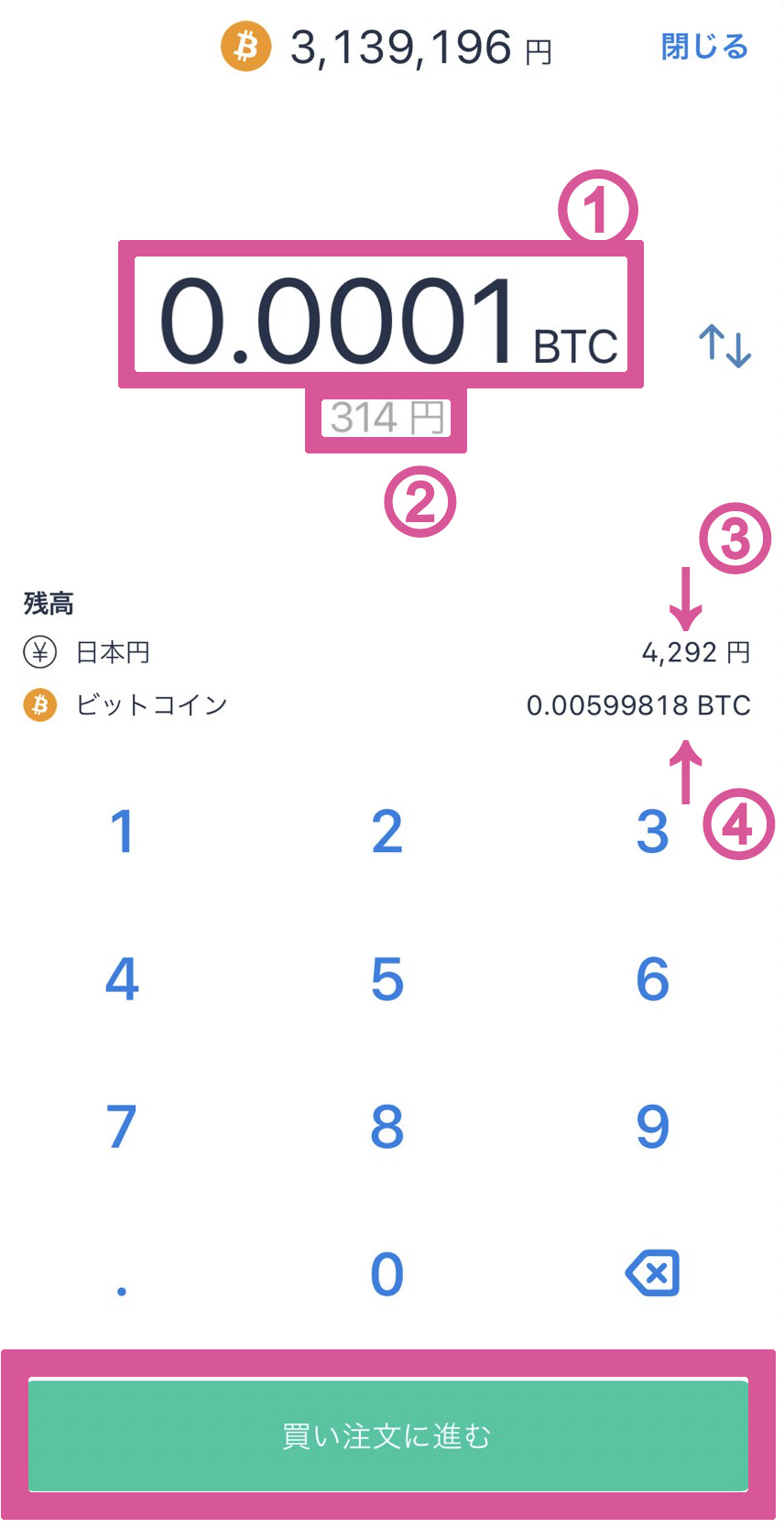784x1528 pixels.
Task: Close the screen with 閉じる
Action: pos(704,47)
